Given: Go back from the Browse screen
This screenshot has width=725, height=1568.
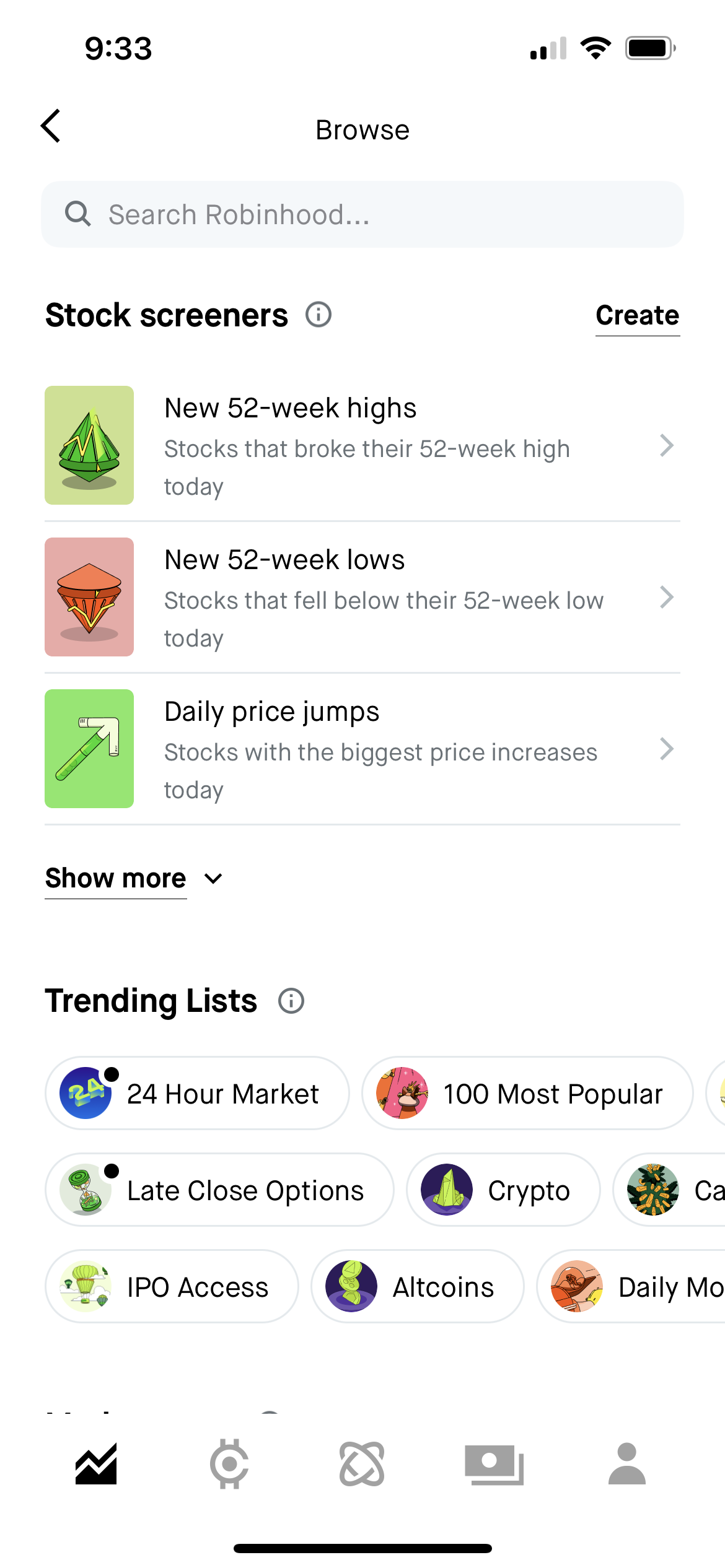Looking at the screenshot, I should pyautogui.click(x=51, y=126).
